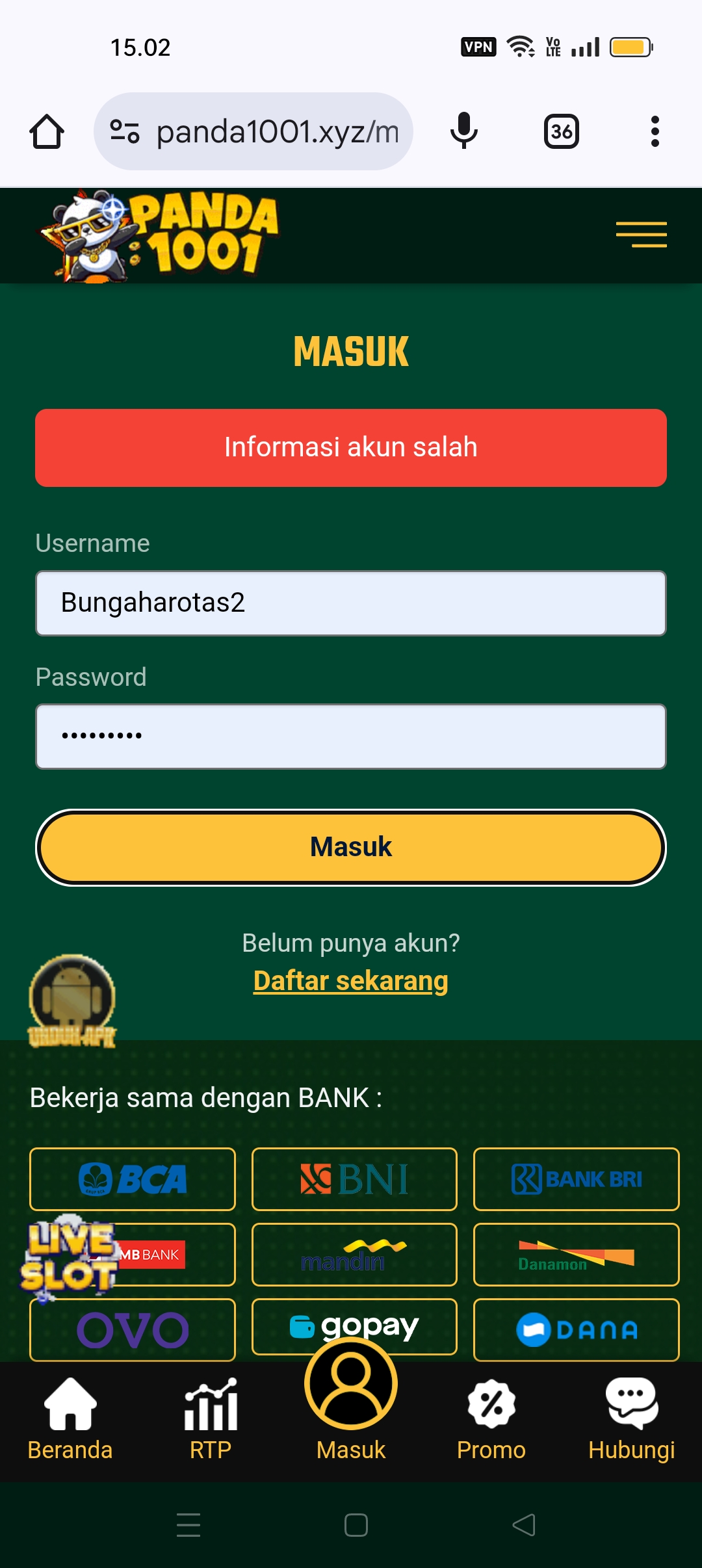702x1568 pixels.
Task: Open the browser overflow menu
Action: pos(655,131)
